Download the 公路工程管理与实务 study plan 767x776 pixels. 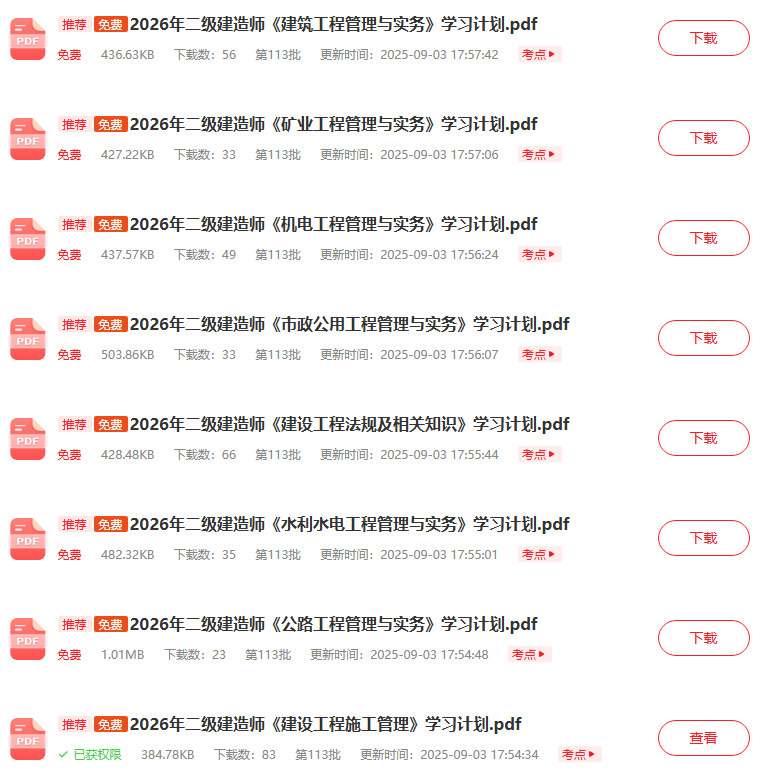pyautogui.click(x=703, y=638)
